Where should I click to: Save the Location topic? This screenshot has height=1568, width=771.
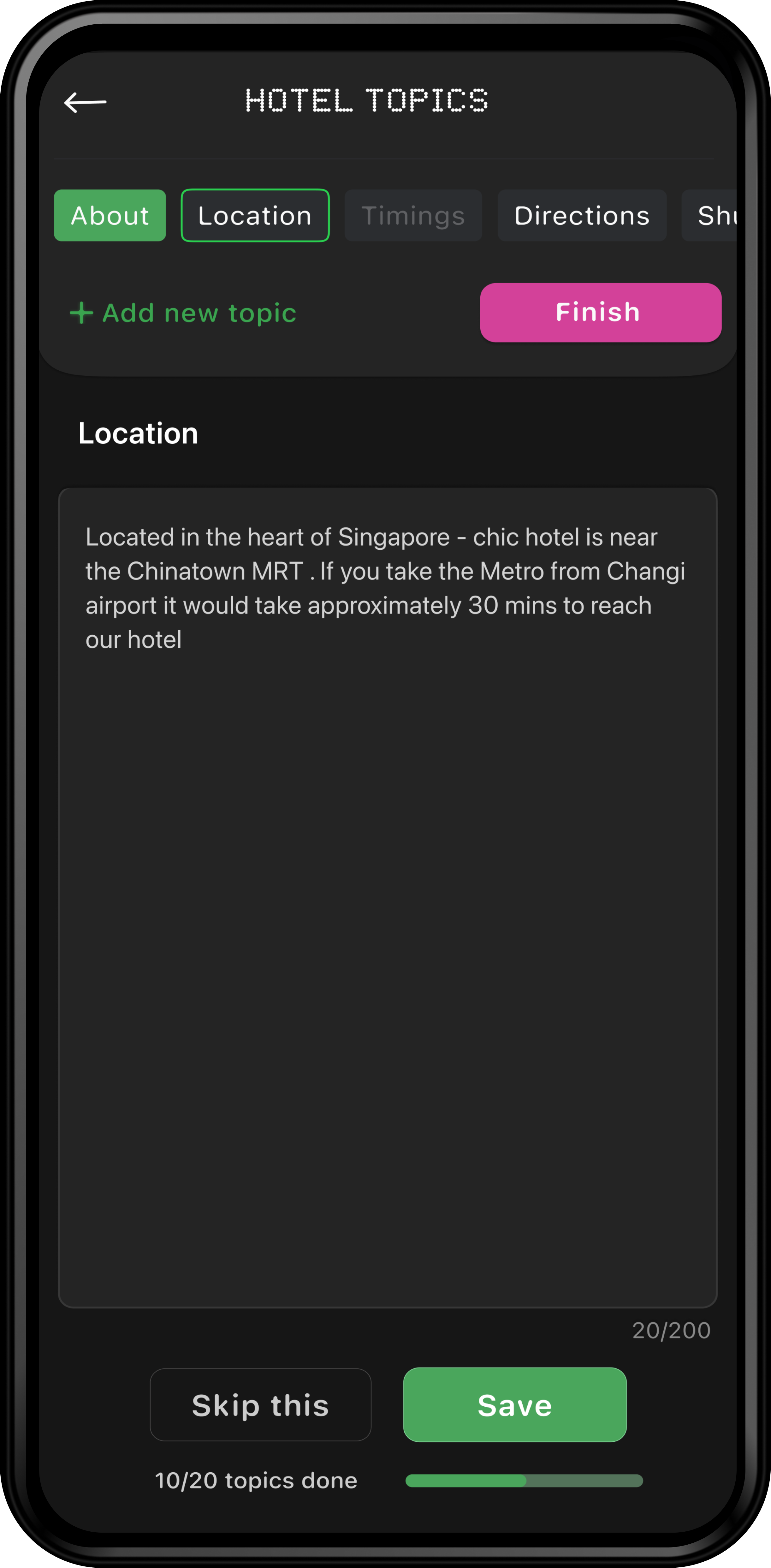[x=515, y=1405]
